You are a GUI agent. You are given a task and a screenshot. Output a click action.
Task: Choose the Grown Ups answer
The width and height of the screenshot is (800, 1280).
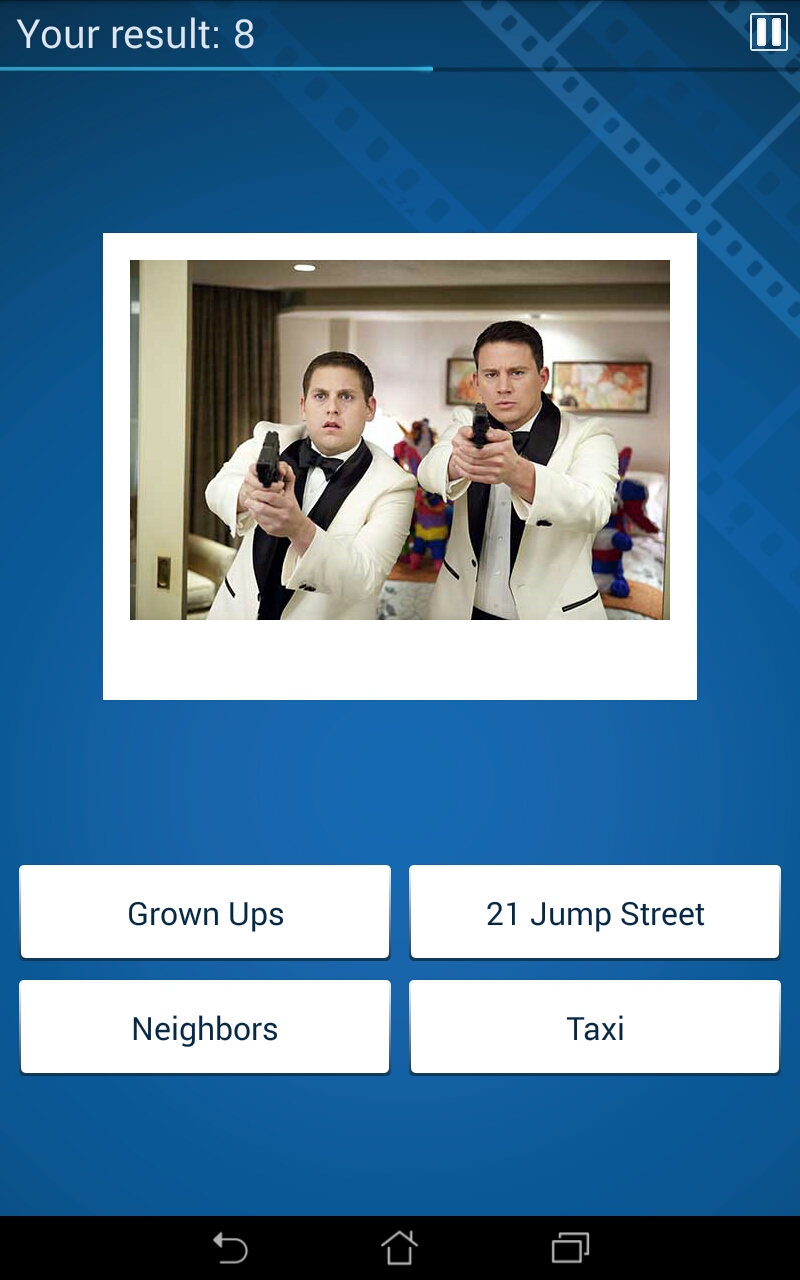point(205,913)
